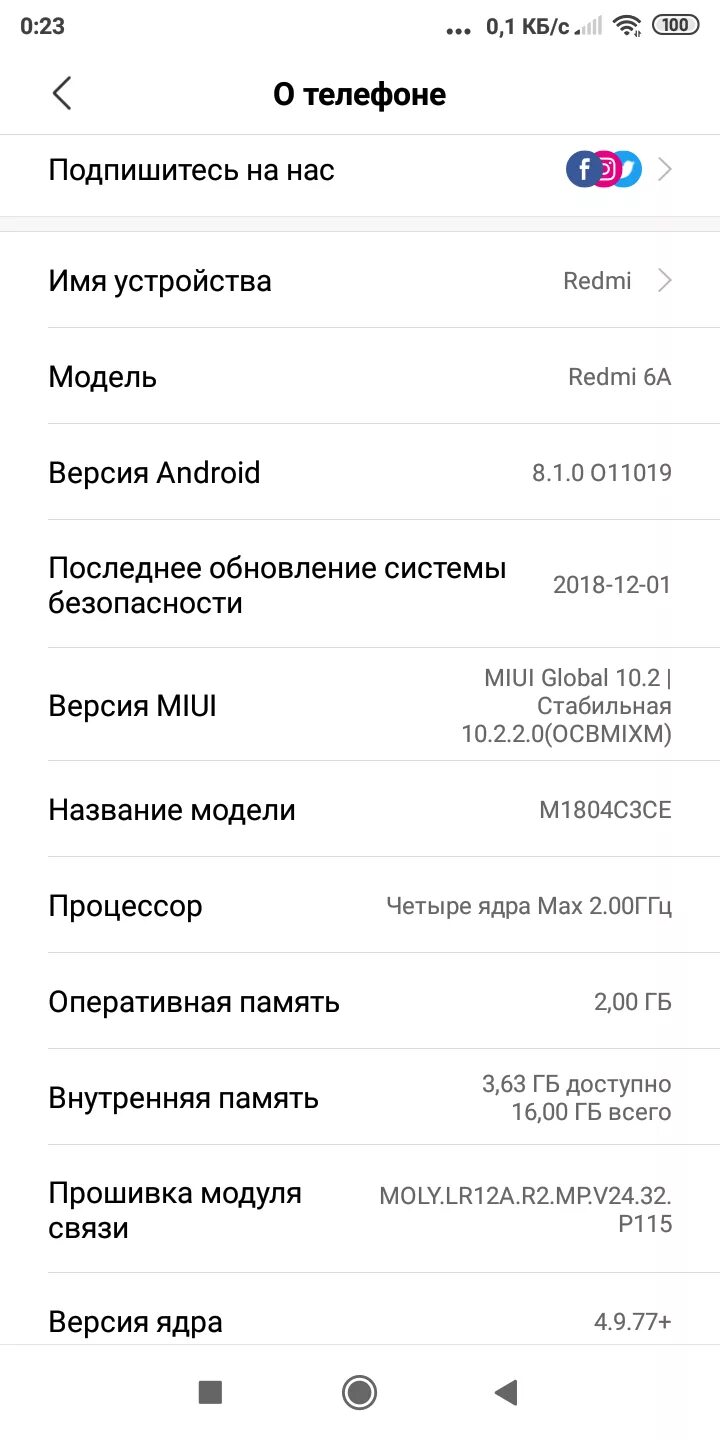Image resolution: width=720 pixels, height=1440 pixels.
Task: Tap the 'Версия Android' entry
Action: tap(360, 472)
